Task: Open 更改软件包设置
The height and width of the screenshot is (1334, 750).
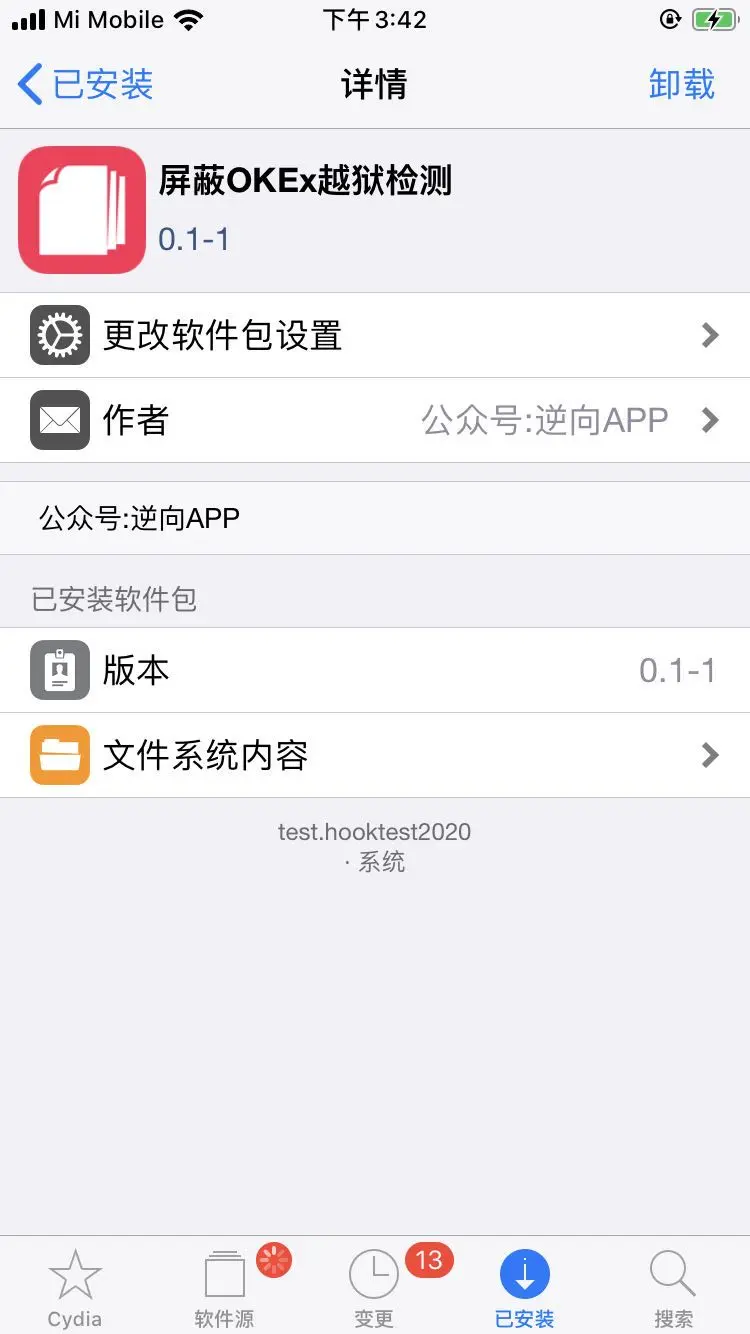Action: (375, 335)
